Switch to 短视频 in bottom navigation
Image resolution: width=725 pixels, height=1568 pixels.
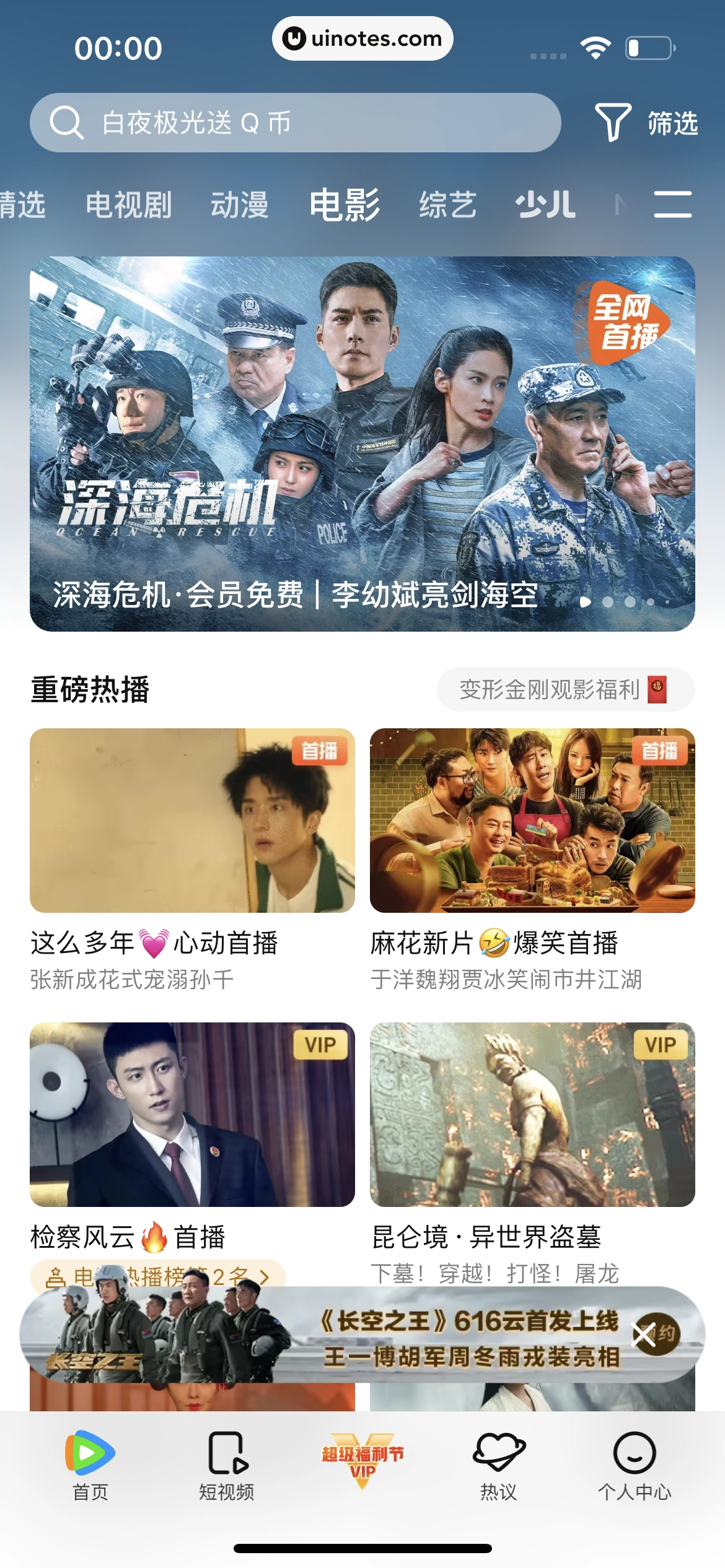pos(226,1465)
